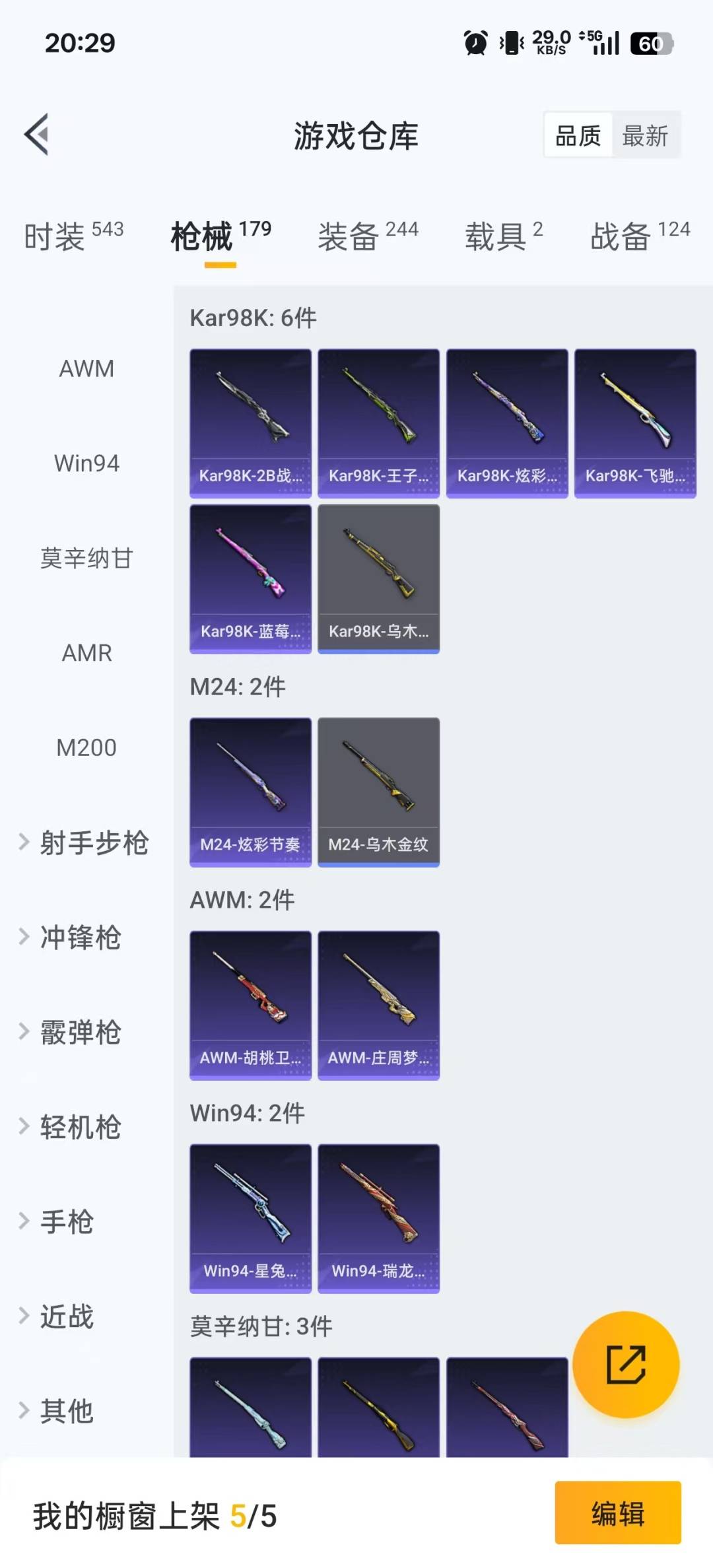Go back from the 游戏仓库 page
Image resolution: width=713 pixels, height=1568 pixels.
(37, 135)
